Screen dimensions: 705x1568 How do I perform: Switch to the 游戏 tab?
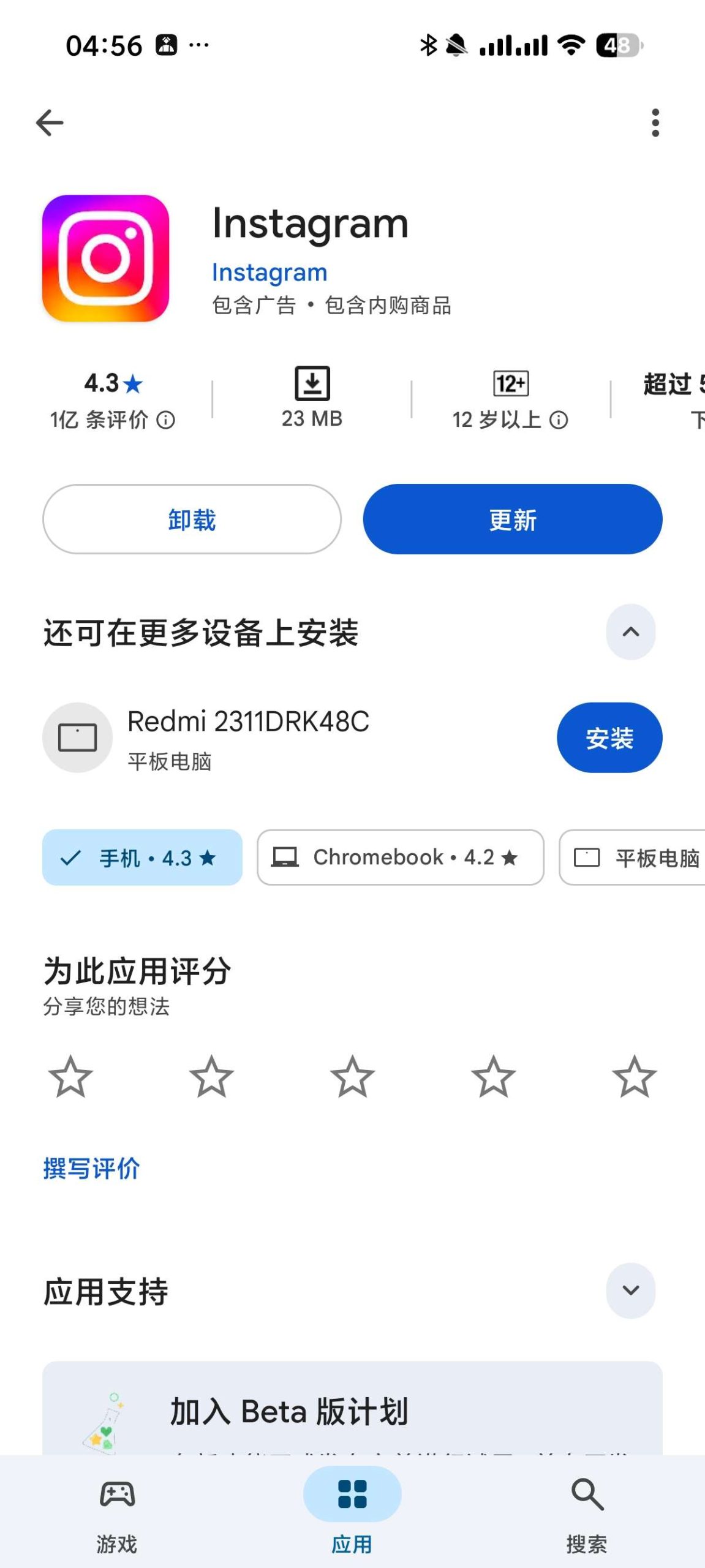[116, 1507]
